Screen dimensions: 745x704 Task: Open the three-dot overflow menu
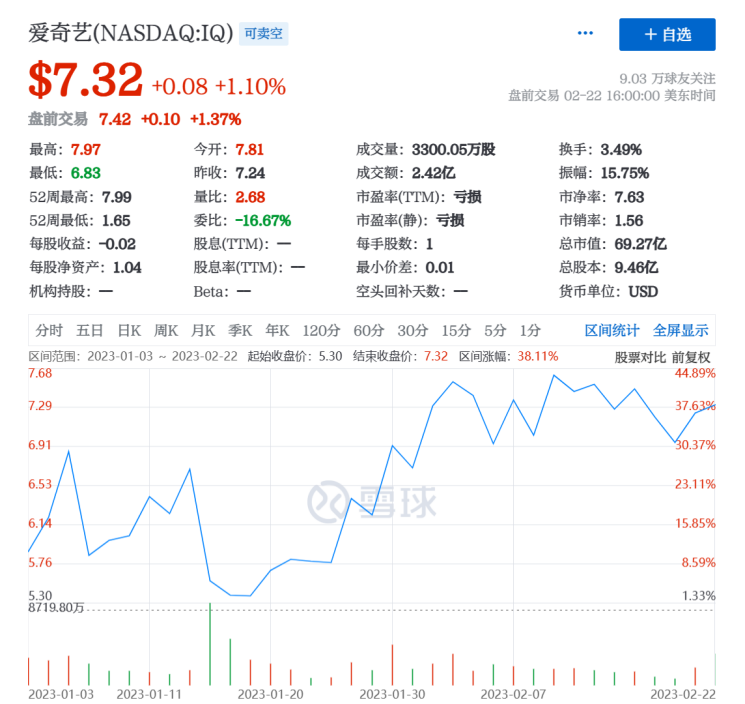click(585, 33)
